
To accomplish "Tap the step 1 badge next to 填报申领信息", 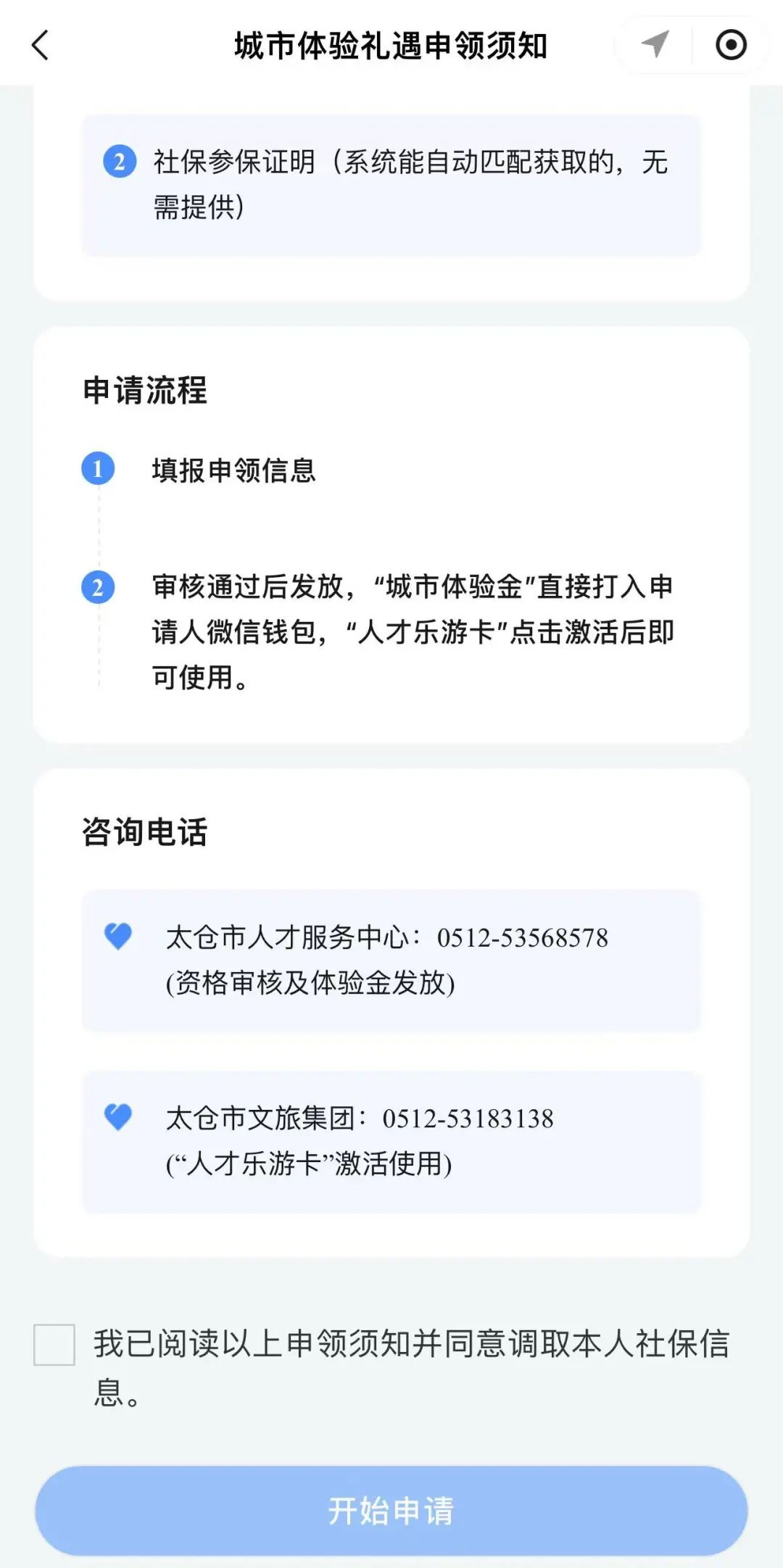I will (99, 468).
